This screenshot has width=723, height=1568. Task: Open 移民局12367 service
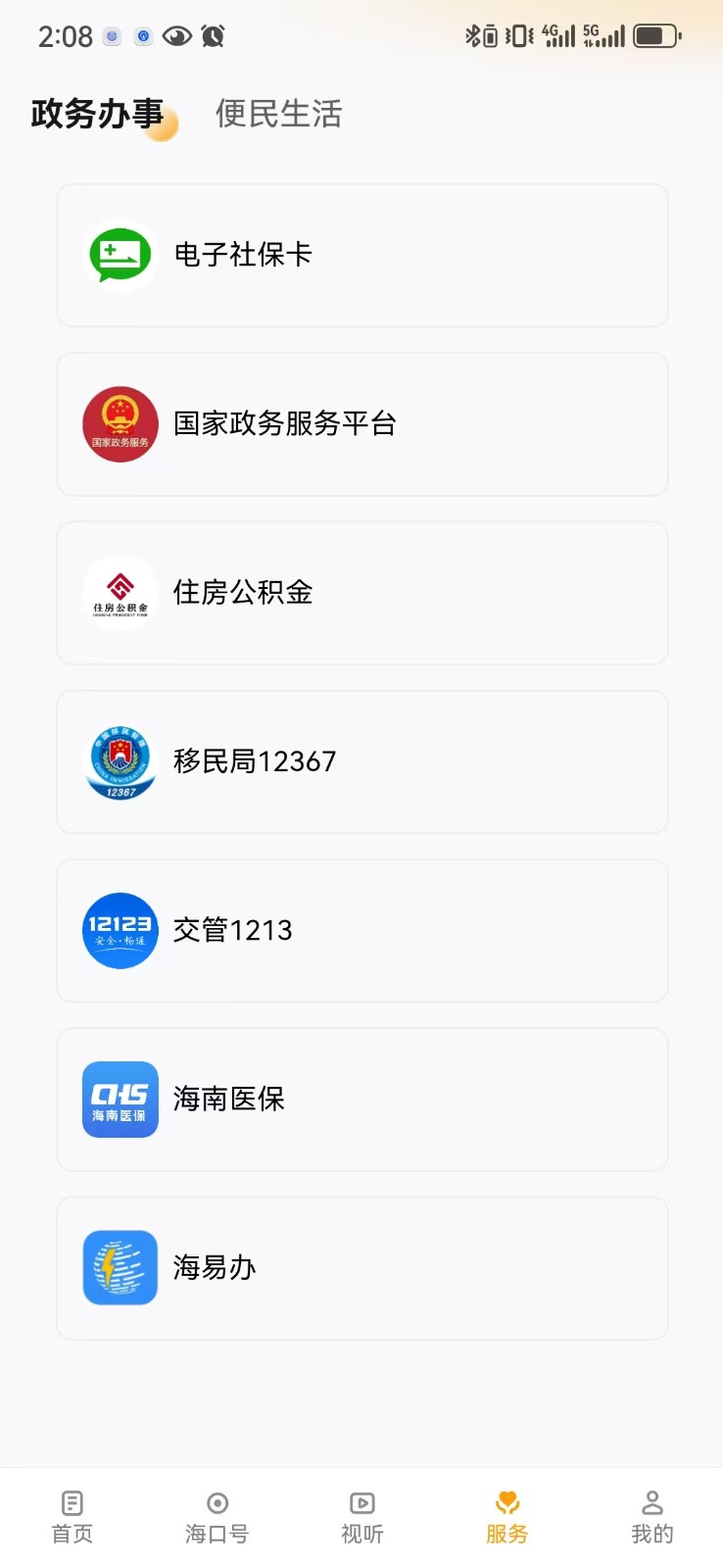[x=361, y=761]
